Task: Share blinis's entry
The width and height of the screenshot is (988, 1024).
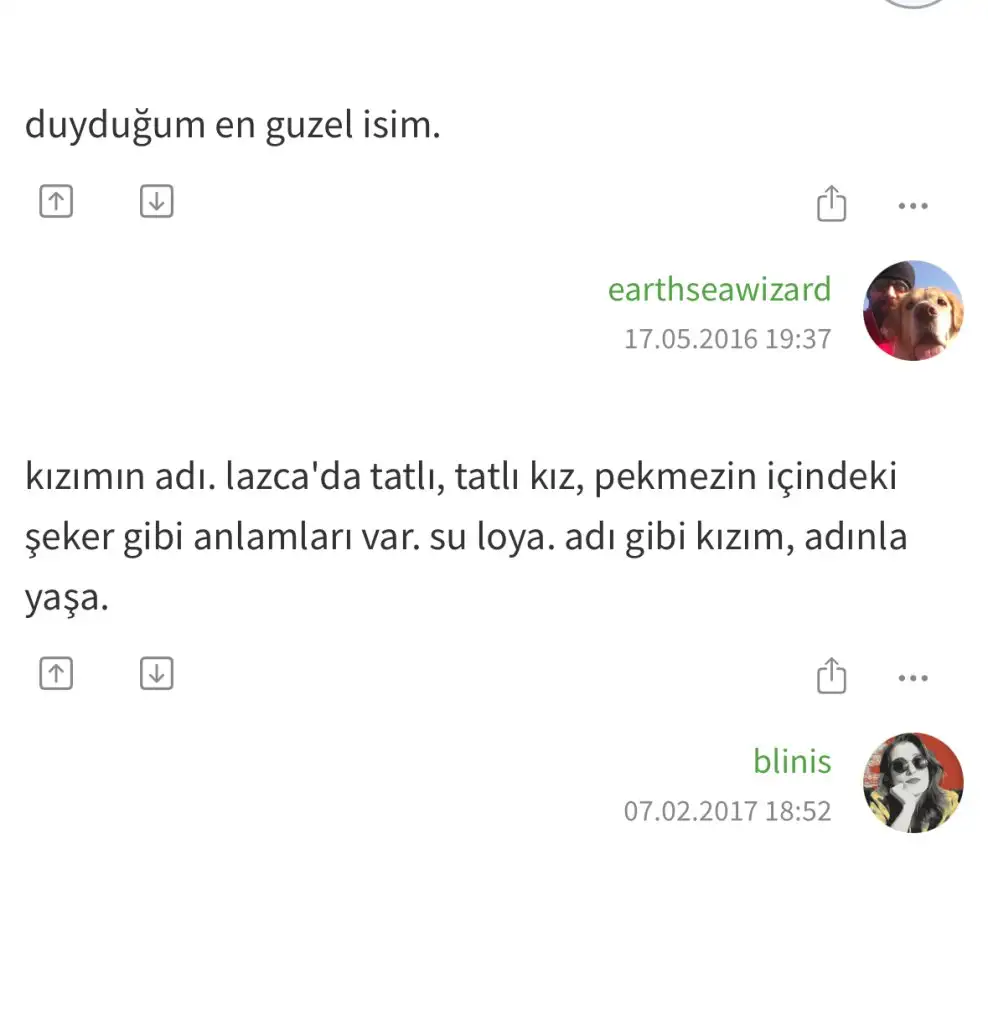Action: pyautogui.click(x=831, y=676)
